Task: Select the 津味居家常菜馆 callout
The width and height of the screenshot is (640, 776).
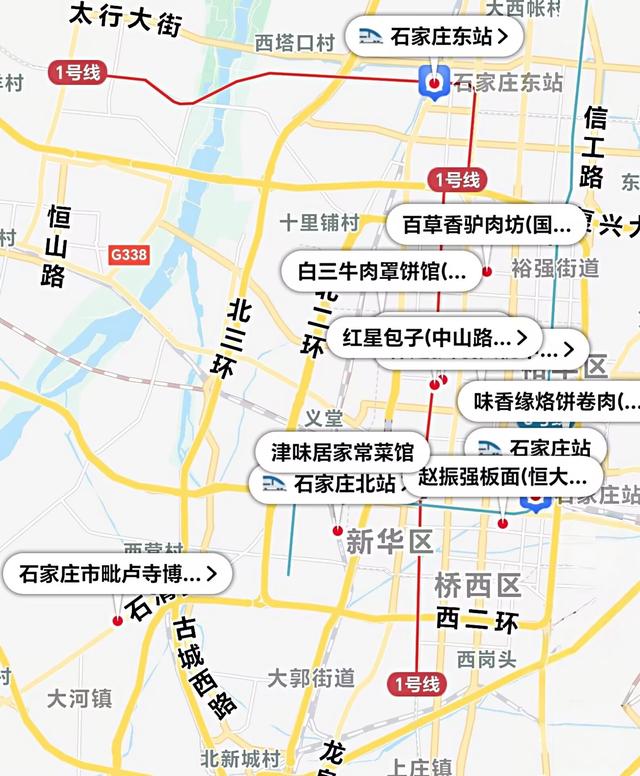Action: (342, 452)
